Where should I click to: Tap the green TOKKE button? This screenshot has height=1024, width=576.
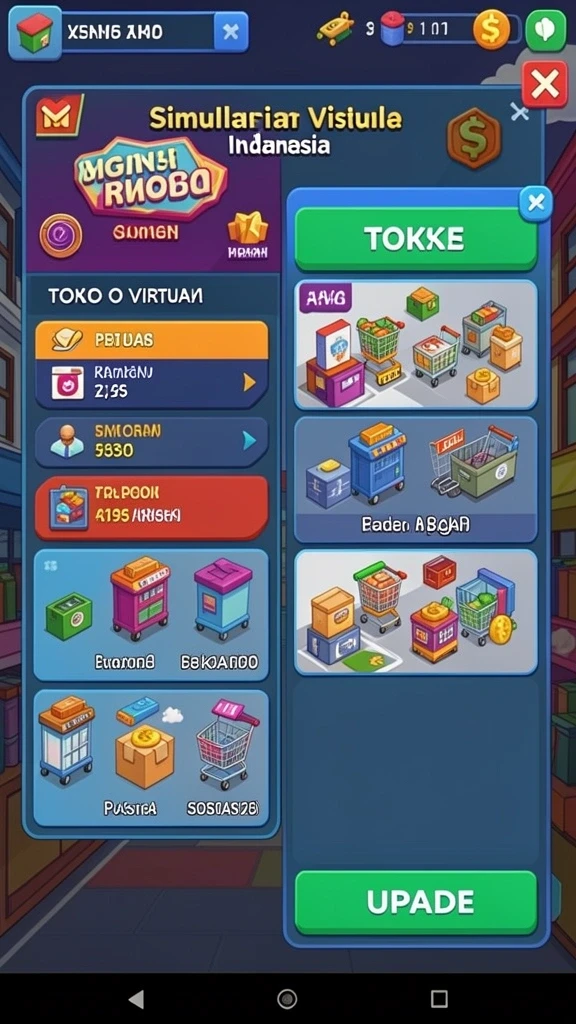(x=416, y=240)
